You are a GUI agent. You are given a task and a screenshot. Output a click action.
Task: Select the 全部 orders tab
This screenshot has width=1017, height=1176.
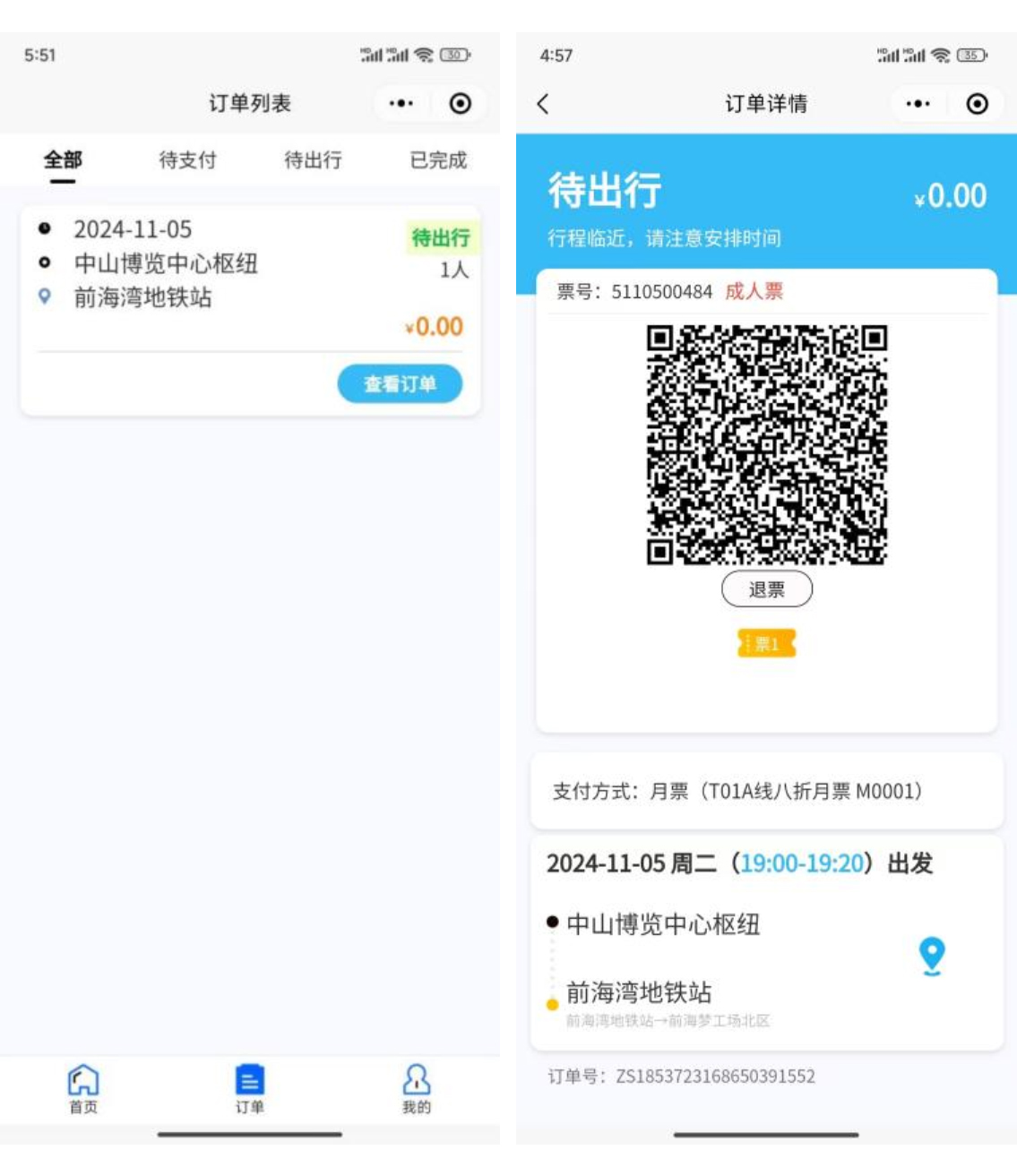[x=63, y=160]
